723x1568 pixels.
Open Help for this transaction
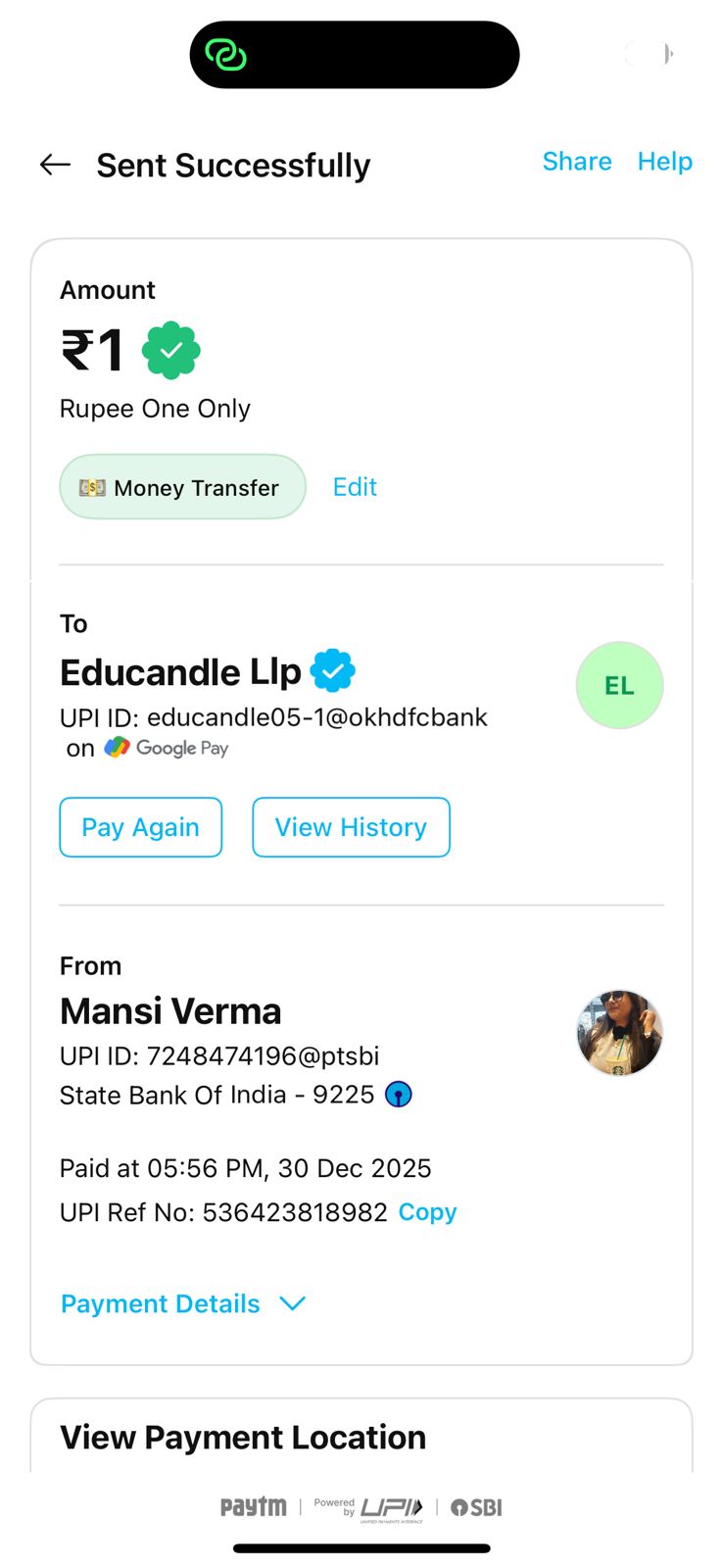coord(664,162)
